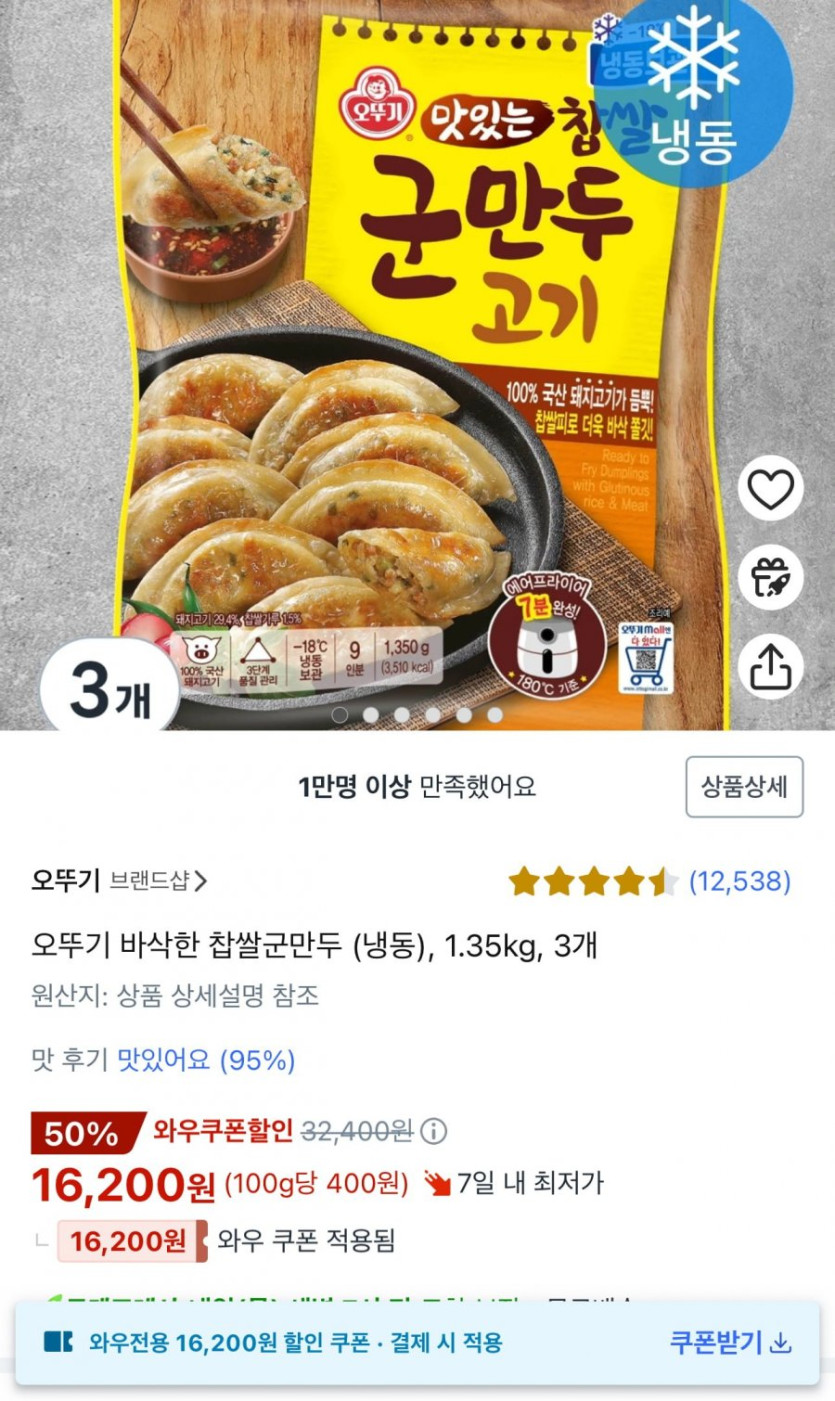Viewport: 835px width, 1401px height.
Task: Visit the 오뚜기 브랜드샵
Action: tap(120, 881)
